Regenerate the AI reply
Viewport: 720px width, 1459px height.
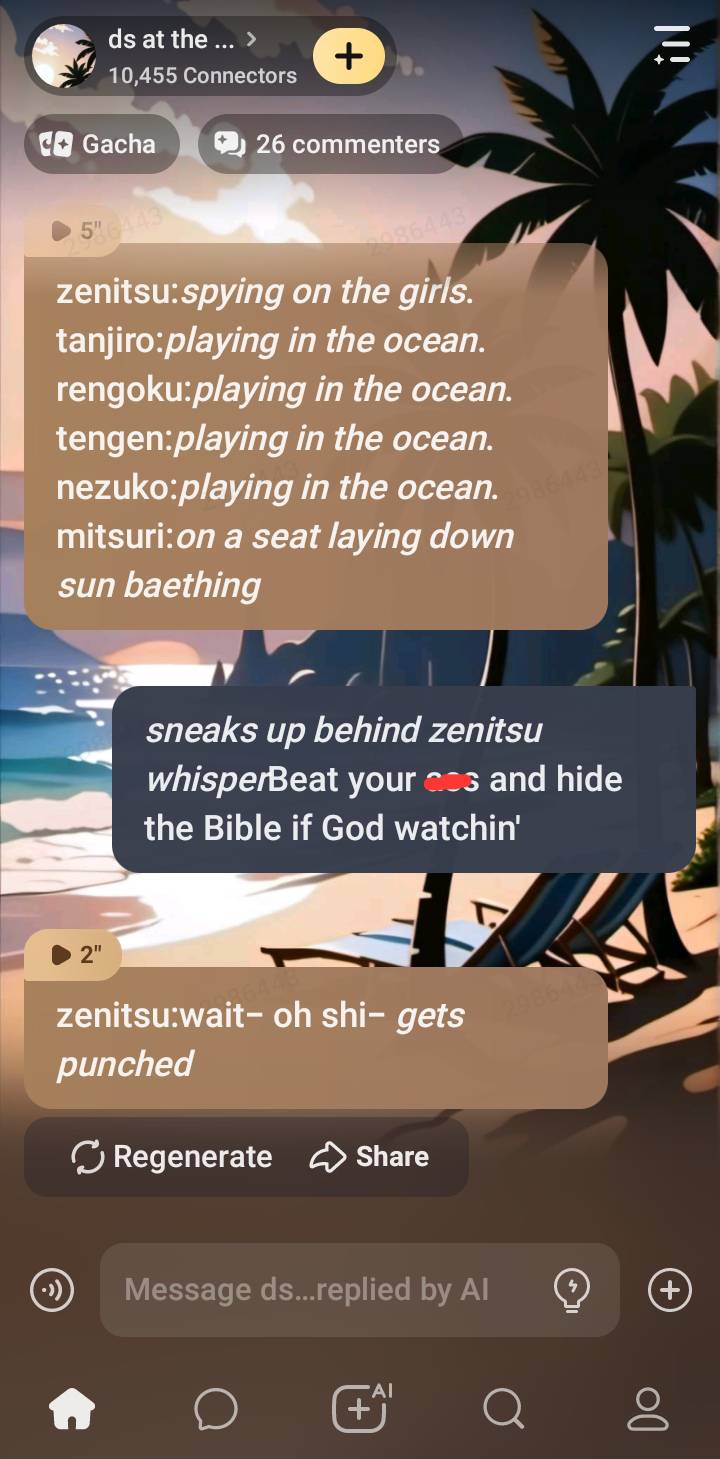tap(172, 1157)
